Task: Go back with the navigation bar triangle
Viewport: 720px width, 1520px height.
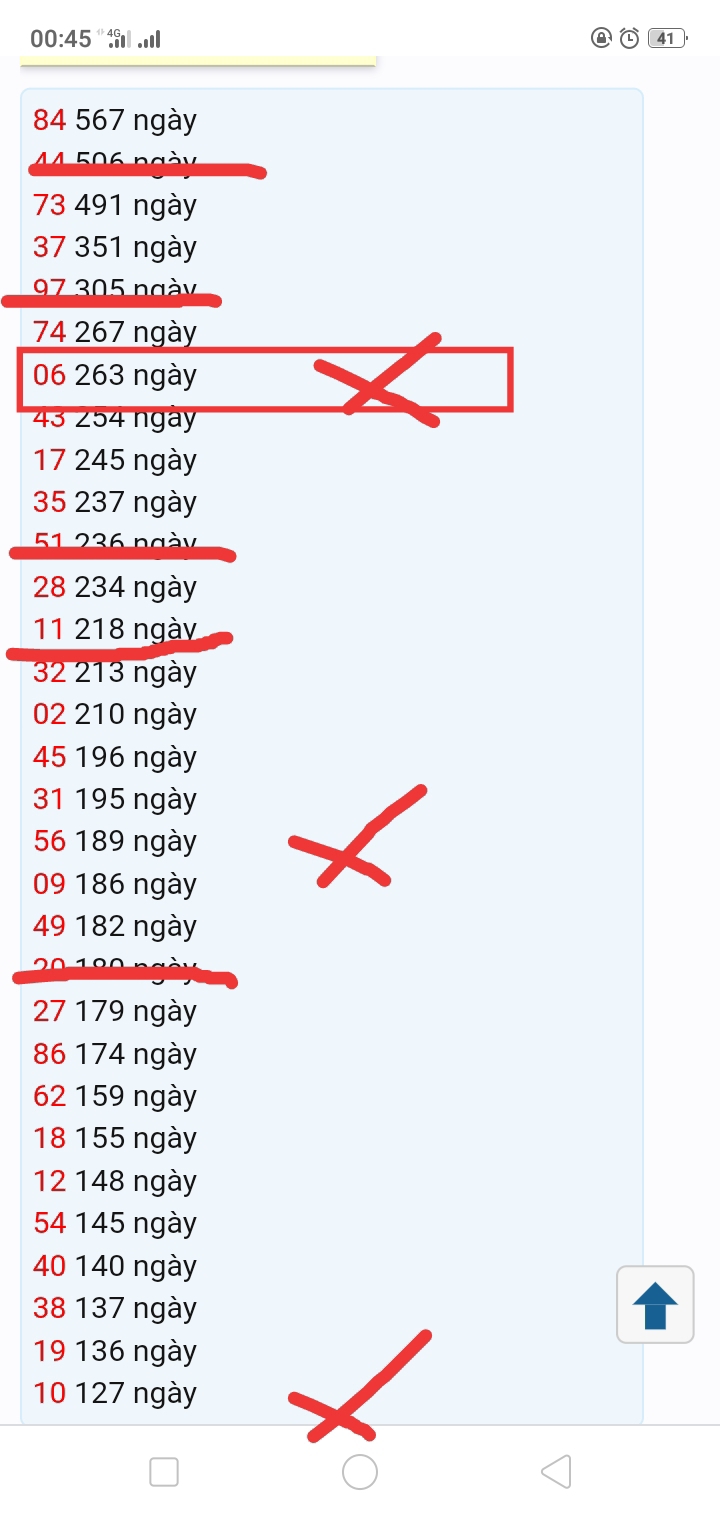Action: (556, 1472)
